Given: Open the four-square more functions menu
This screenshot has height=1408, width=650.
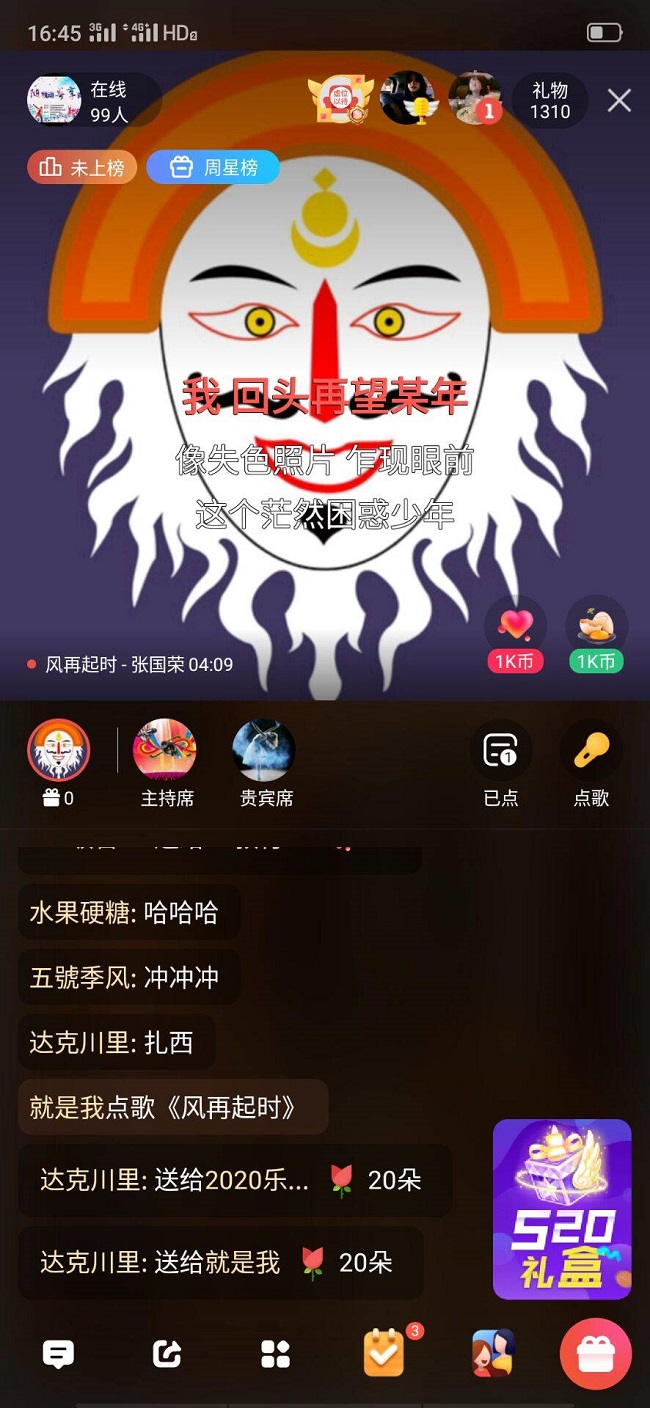Looking at the screenshot, I should point(275,1354).
